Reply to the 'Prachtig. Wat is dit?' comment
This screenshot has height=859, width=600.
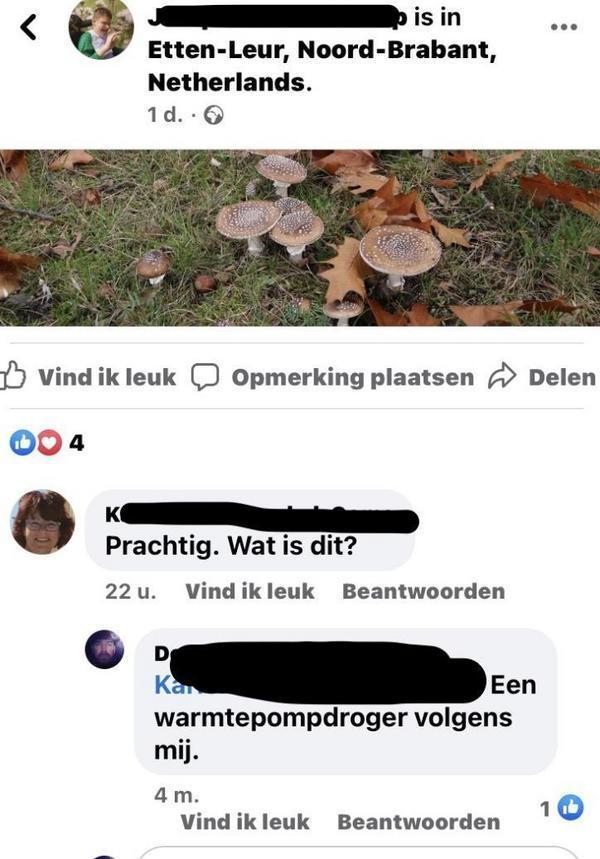click(x=423, y=591)
